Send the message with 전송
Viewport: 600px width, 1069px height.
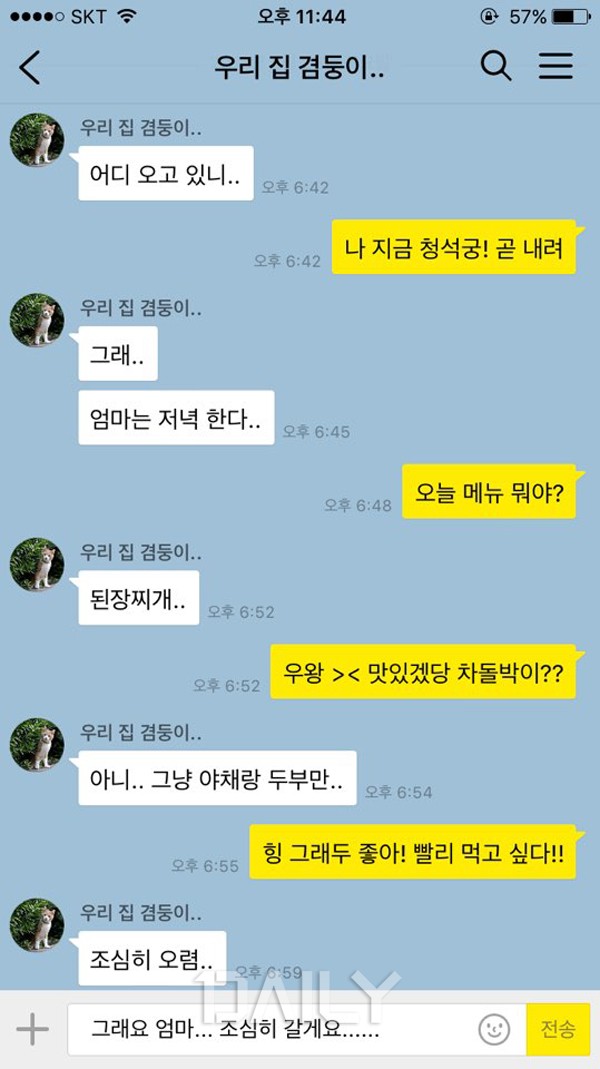[x=558, y=1029]
